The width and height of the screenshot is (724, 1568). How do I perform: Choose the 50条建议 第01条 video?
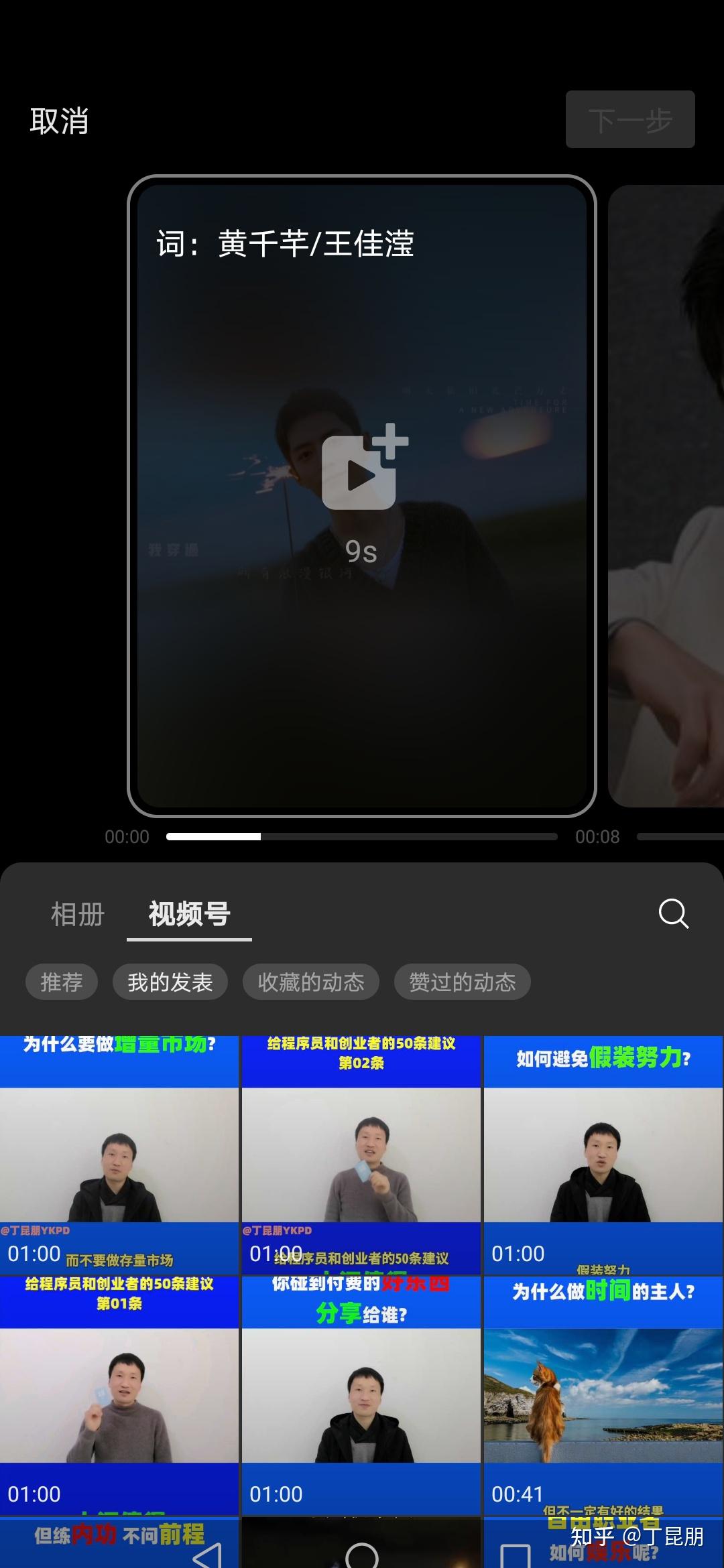tap(119, 1395)
